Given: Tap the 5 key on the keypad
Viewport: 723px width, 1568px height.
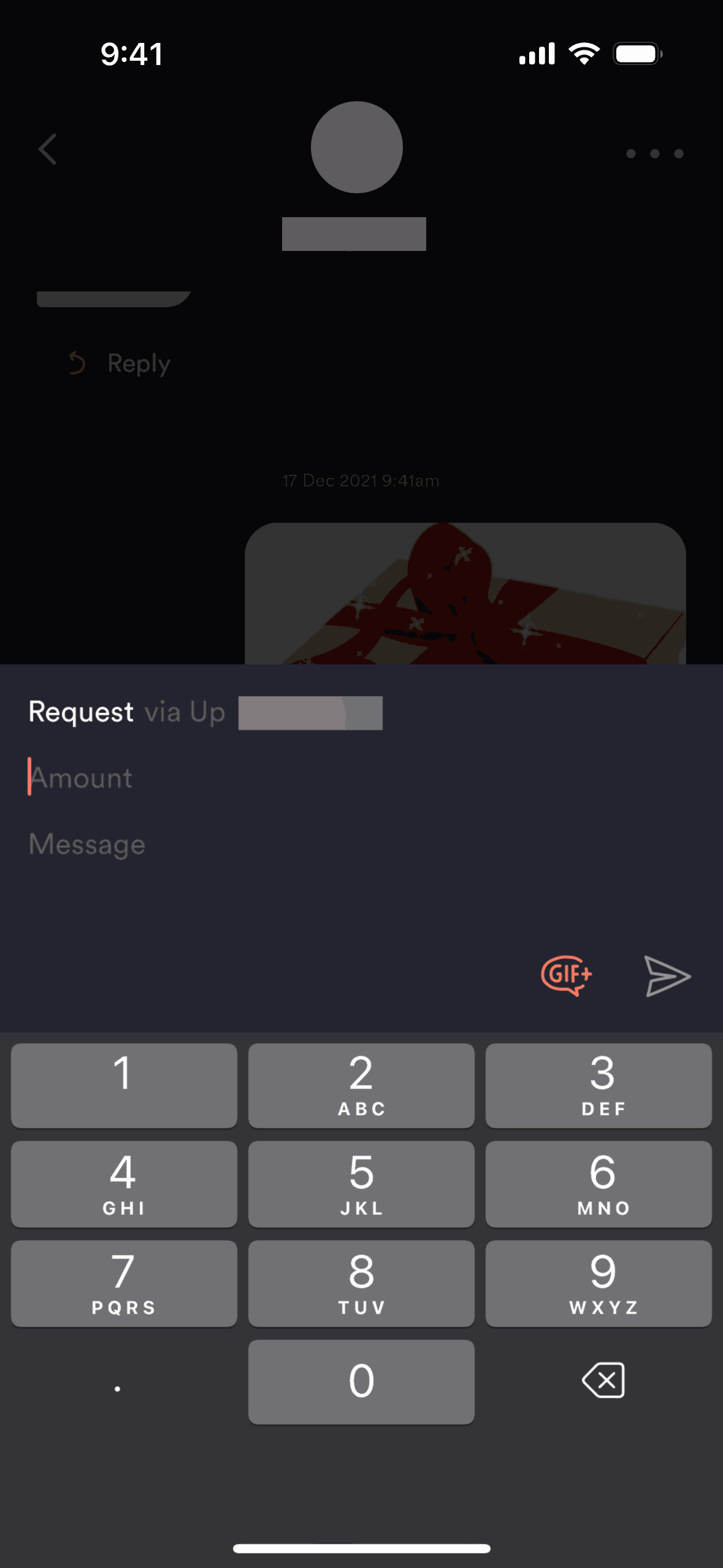Looking at the screenshot, I should tap(361, 1183).
